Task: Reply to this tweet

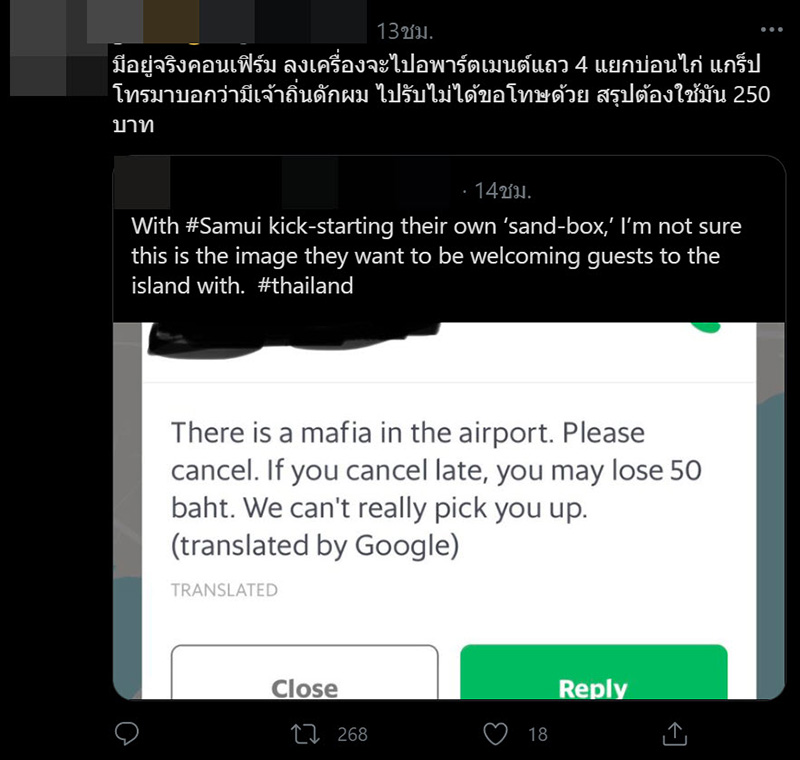Action: point(126,734)
